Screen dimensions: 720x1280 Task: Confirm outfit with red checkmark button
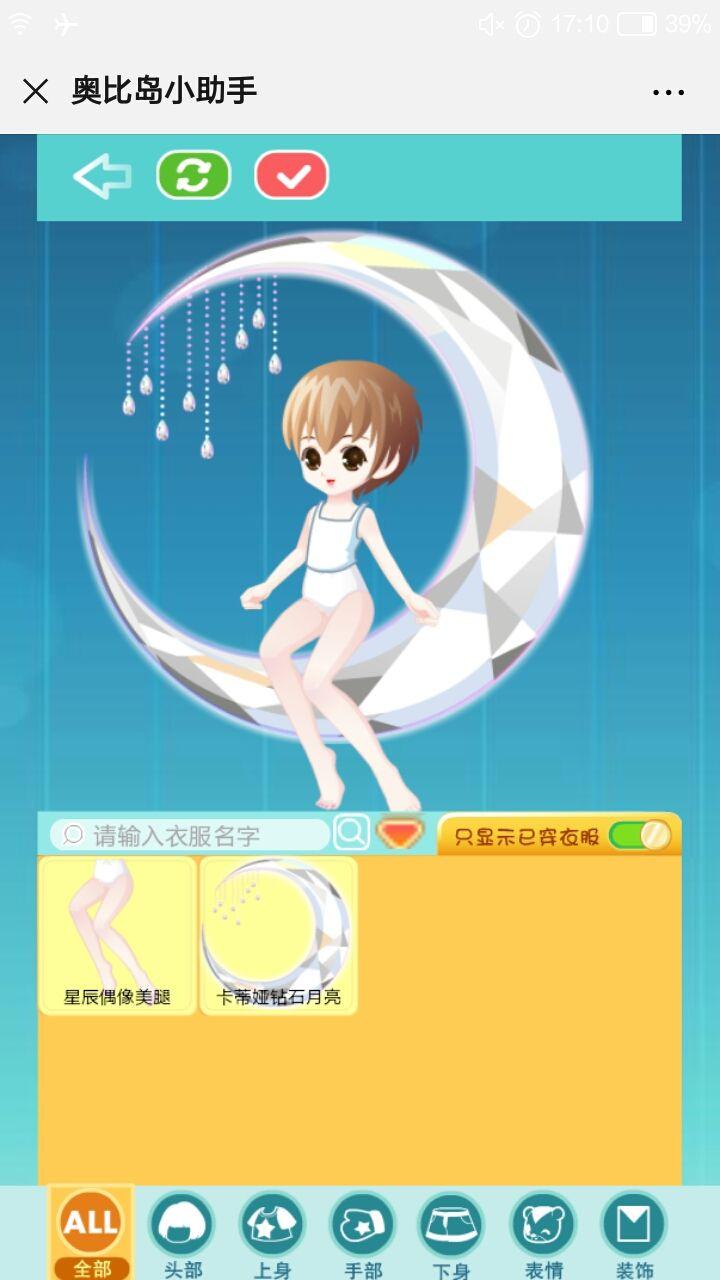(x=292, y=176)
